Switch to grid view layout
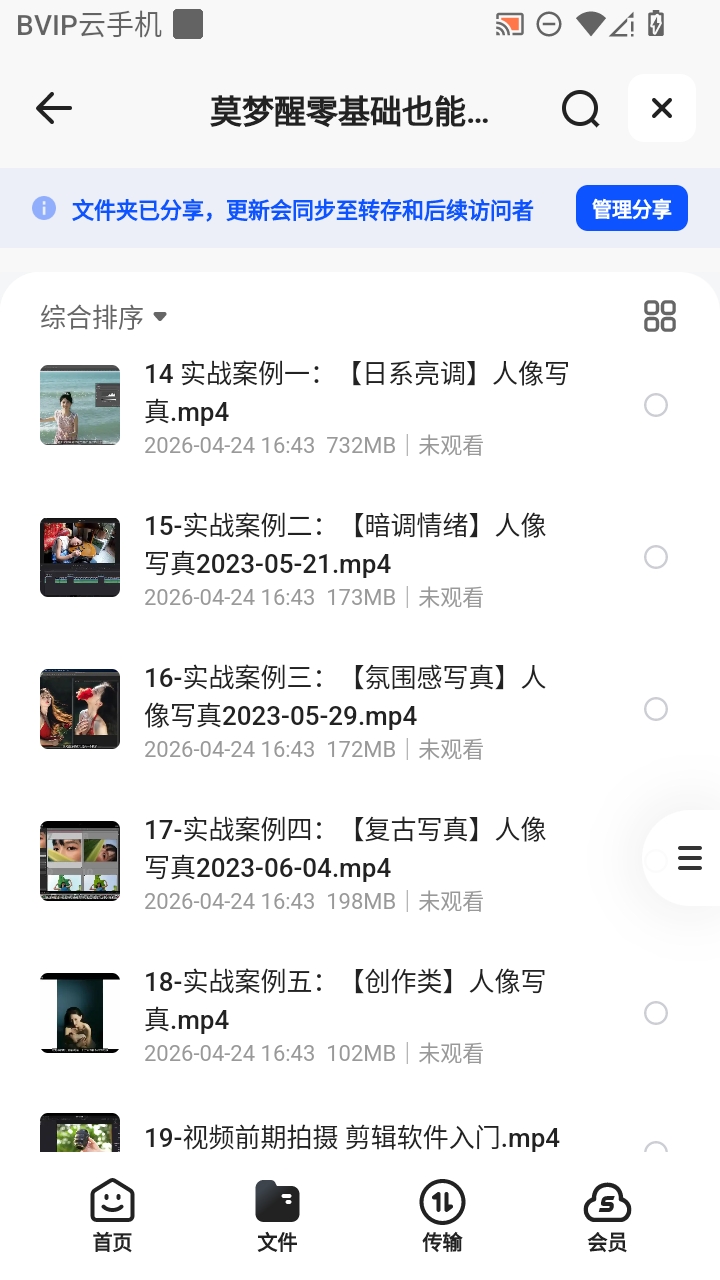The width and height of the screenshot is (720, 1280). point(660,316)
